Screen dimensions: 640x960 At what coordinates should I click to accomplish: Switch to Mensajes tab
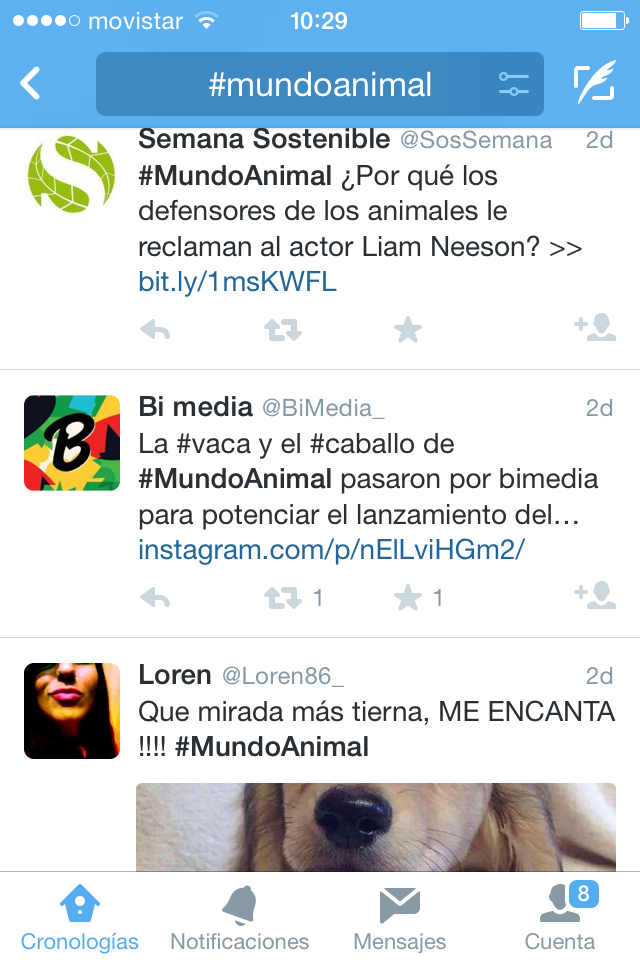pyautogui.click(x=400, y=918)
